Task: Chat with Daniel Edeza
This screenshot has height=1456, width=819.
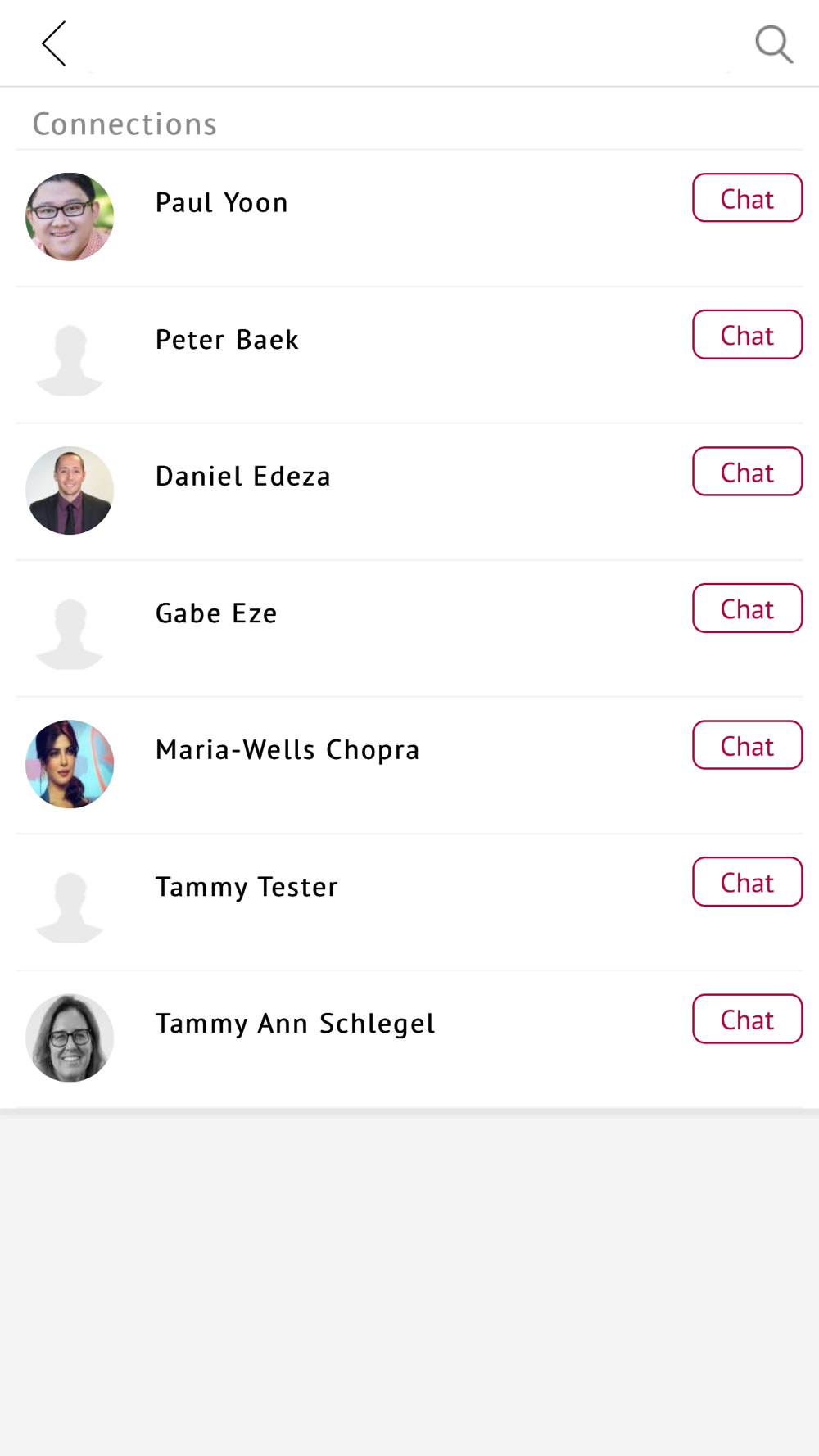Action: [747, 472]
